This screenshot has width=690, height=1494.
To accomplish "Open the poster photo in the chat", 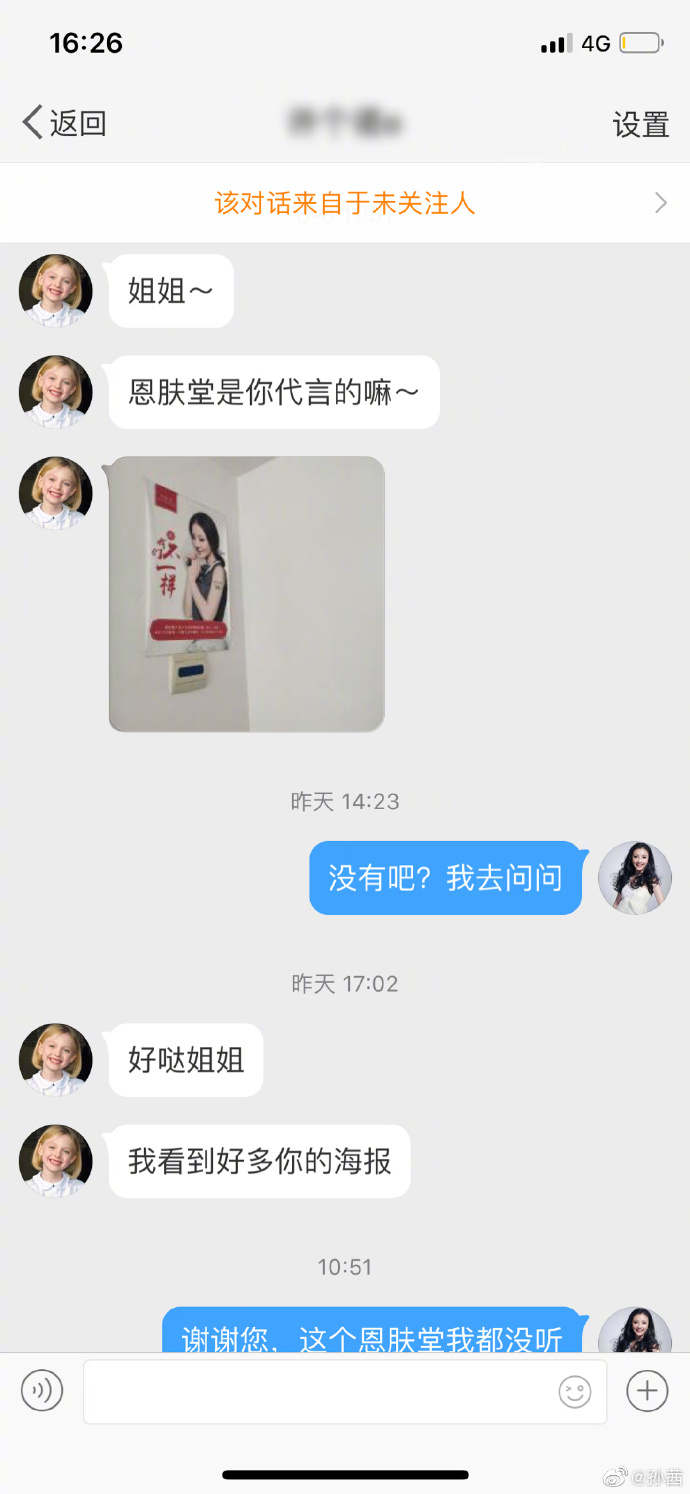I will tap(246, 593).
